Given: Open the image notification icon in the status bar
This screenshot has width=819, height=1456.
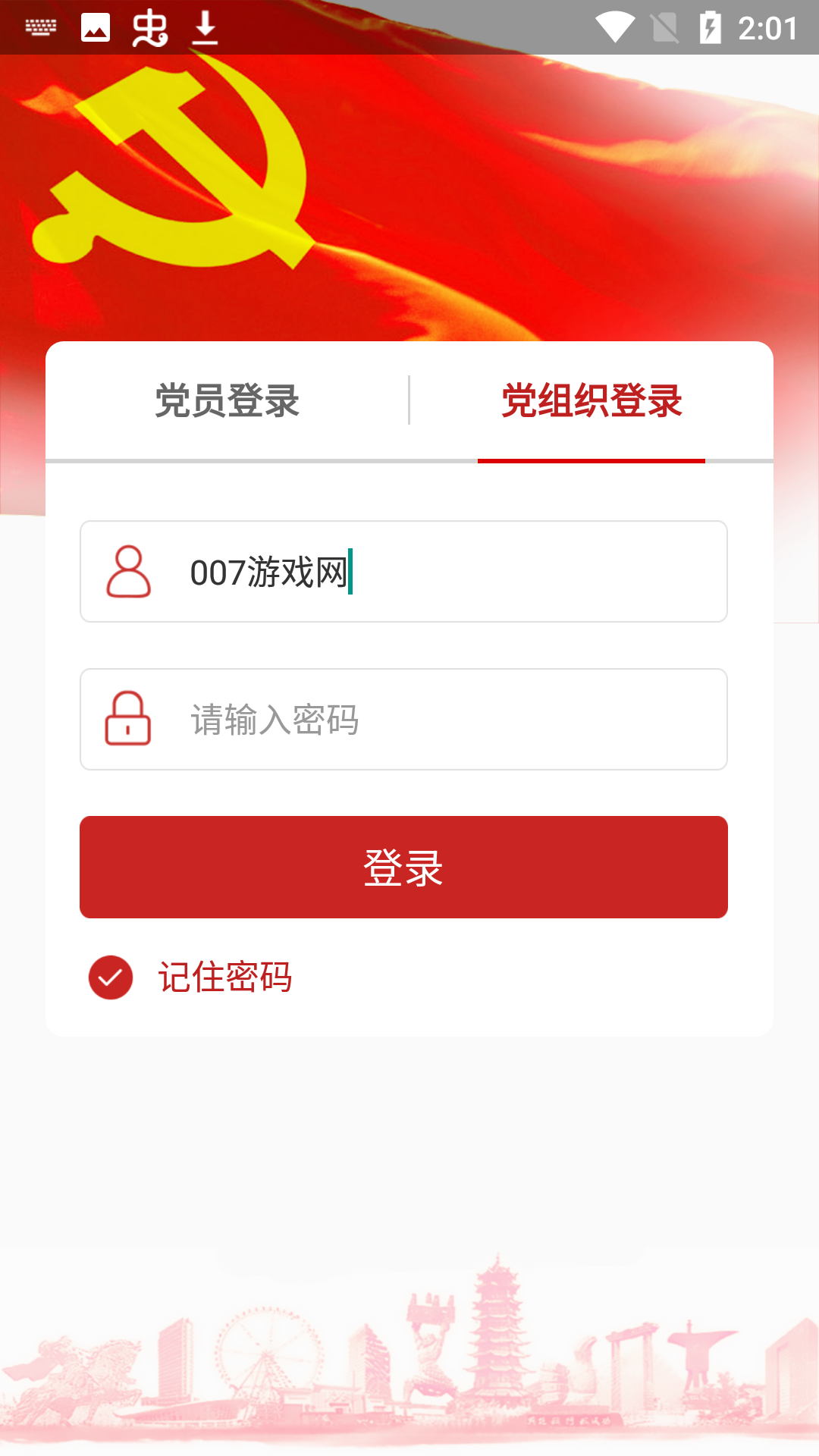Looking at the screenshot, I should pos(95,27).
